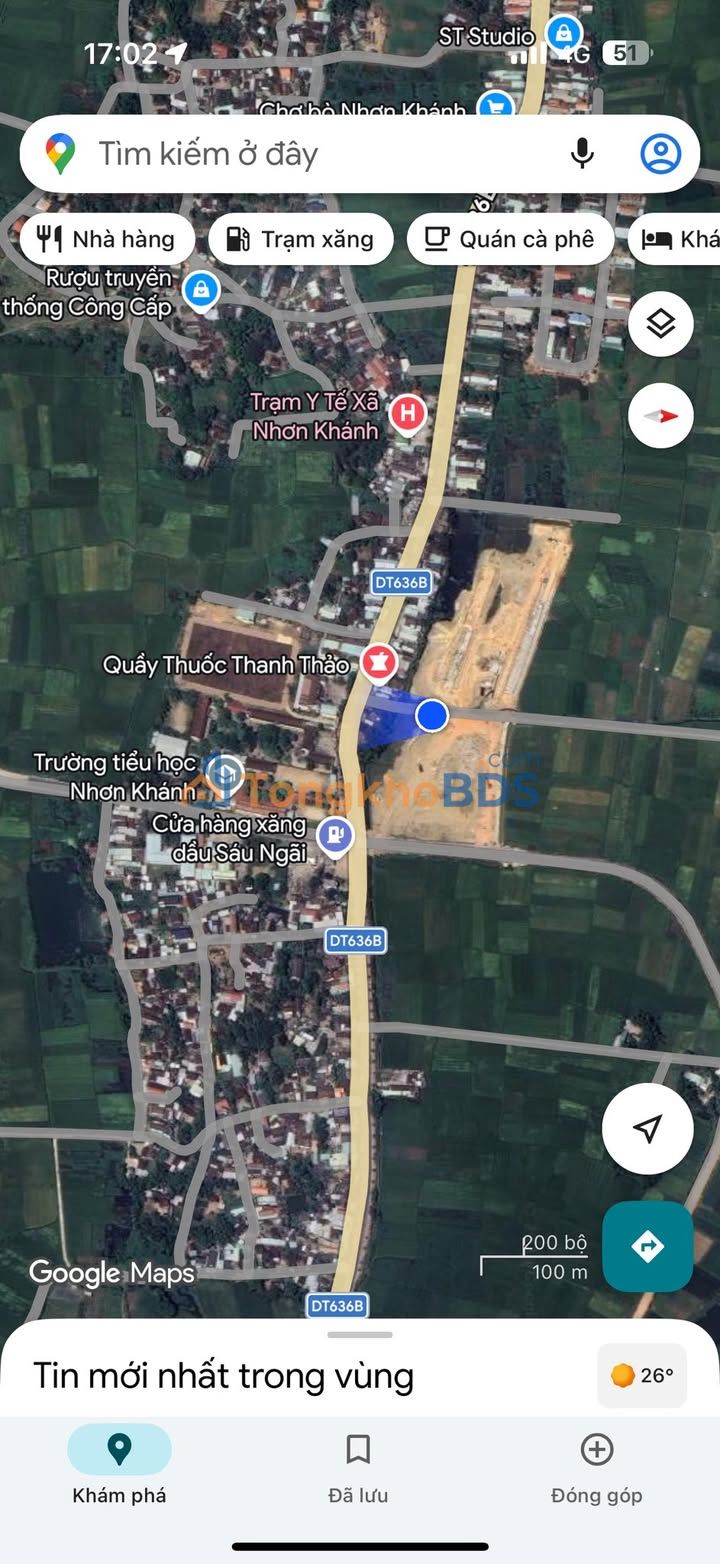Tap the Cửa hàng xăng dầu Sáu Ngãi pin

[335, 834]
